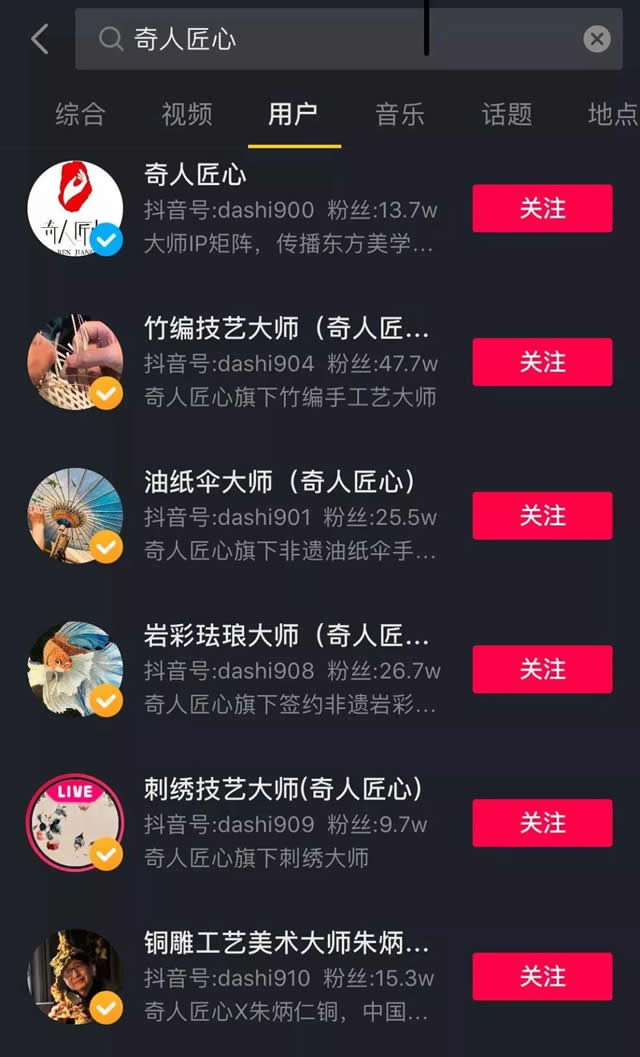This screenshot has height=1057, width=640.
Task: Select the 话题 tab
Action: [x=507, y=114]
